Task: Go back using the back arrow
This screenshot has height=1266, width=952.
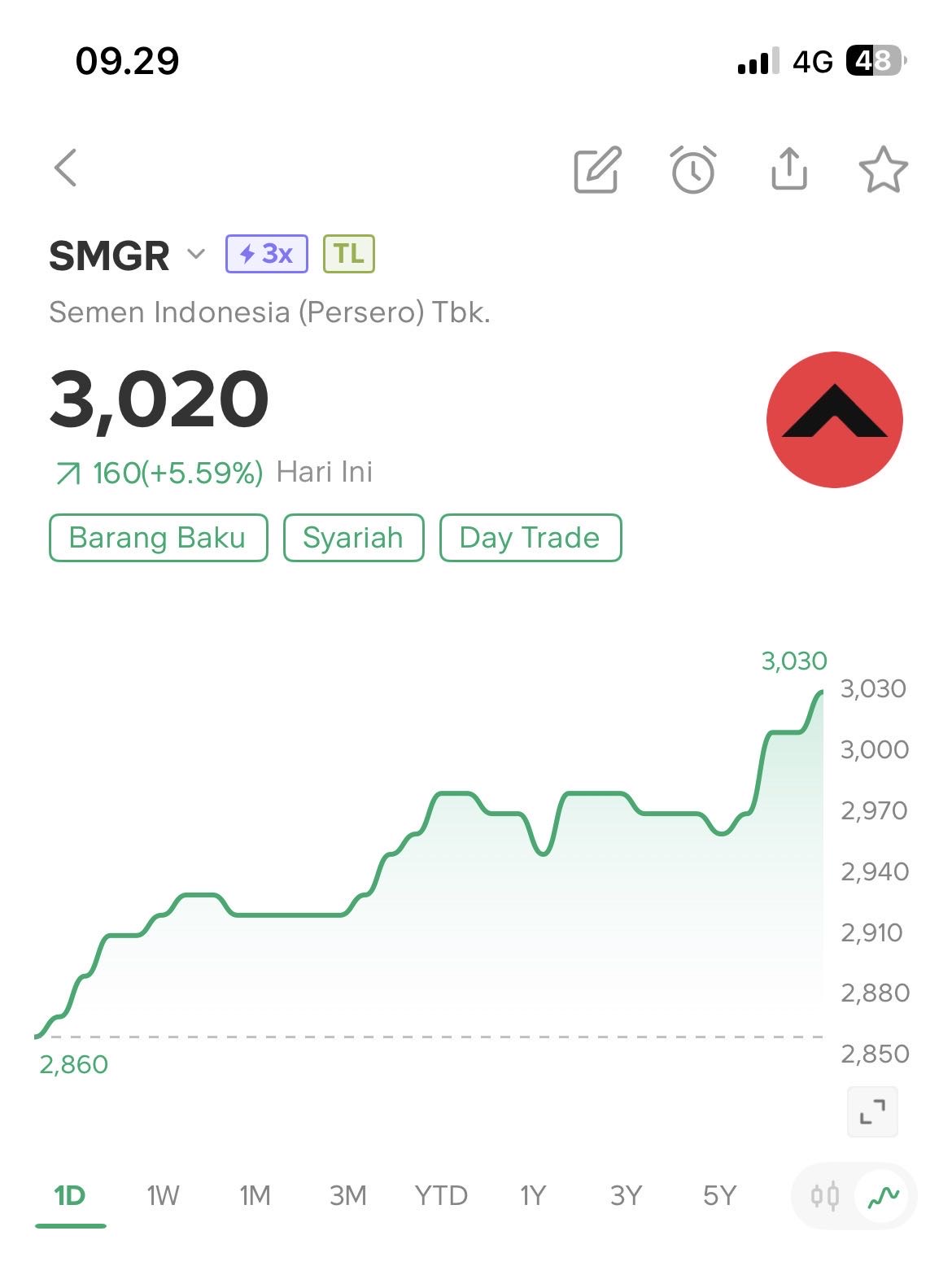Action: pos(66,168)
